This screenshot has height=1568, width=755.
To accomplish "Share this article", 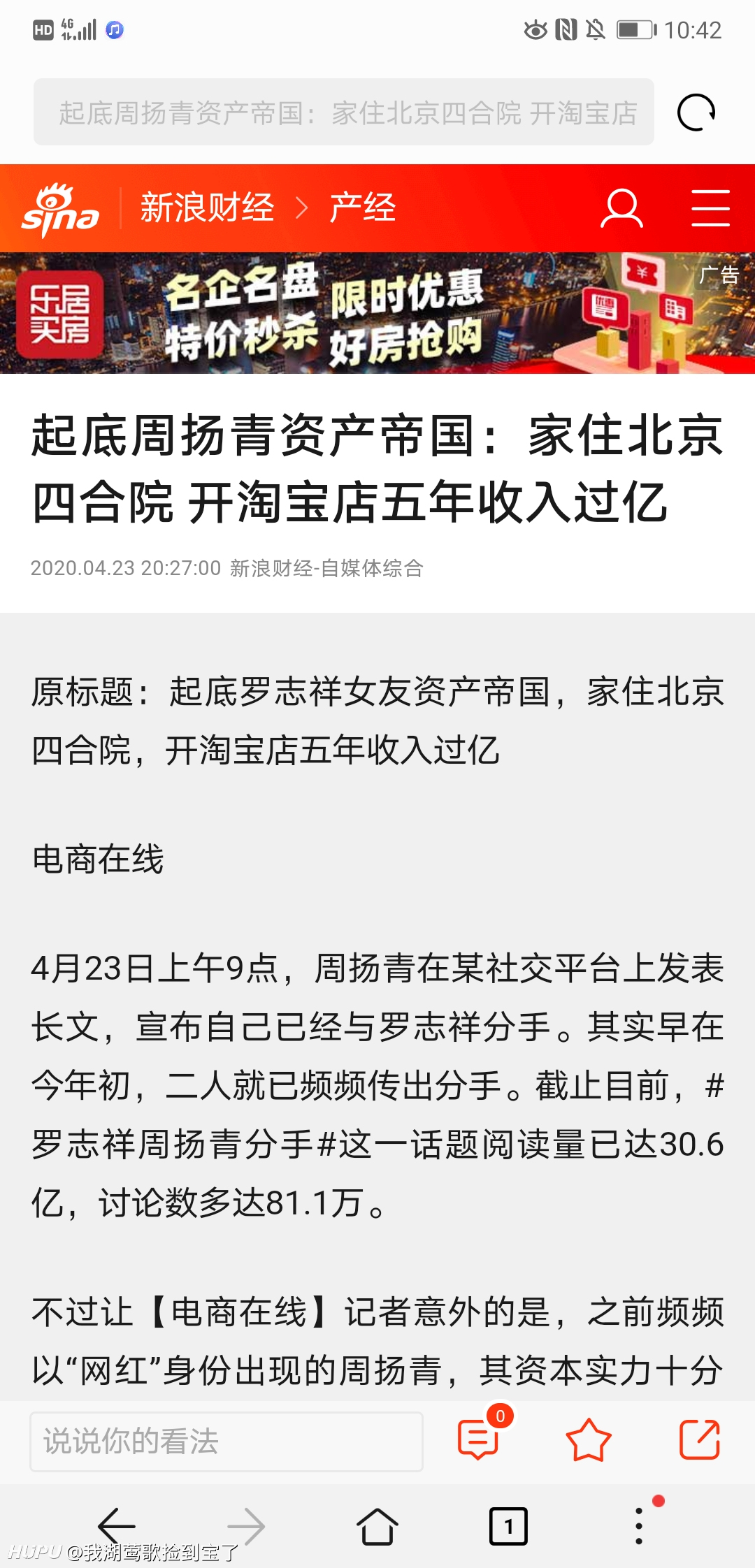I will (700, 1439).
